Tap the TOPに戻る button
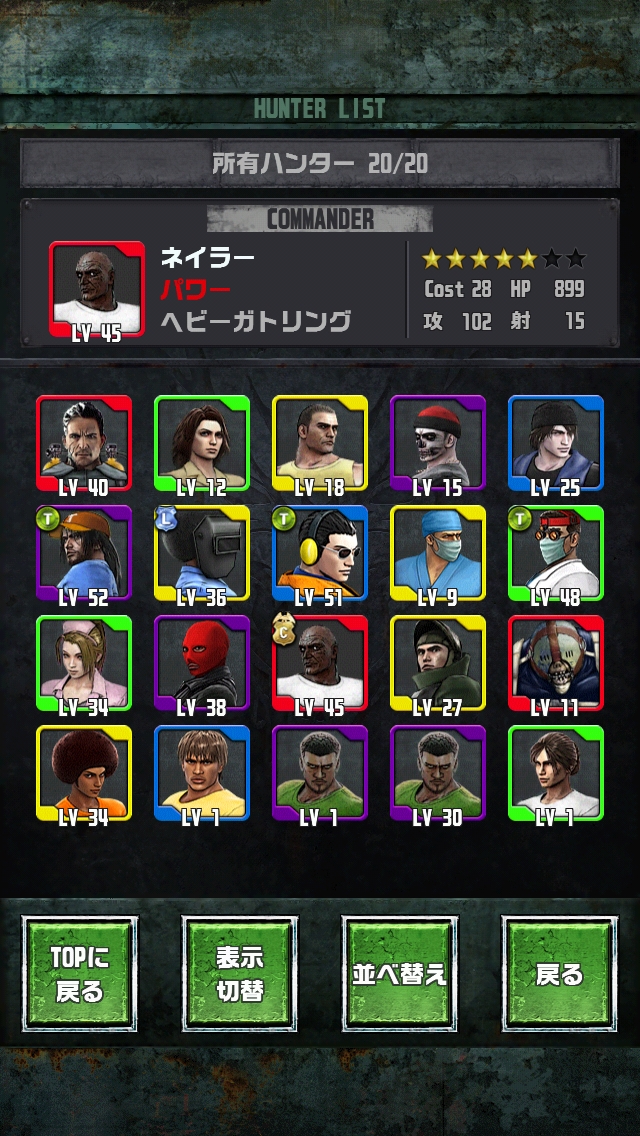 tap(79, 974)
